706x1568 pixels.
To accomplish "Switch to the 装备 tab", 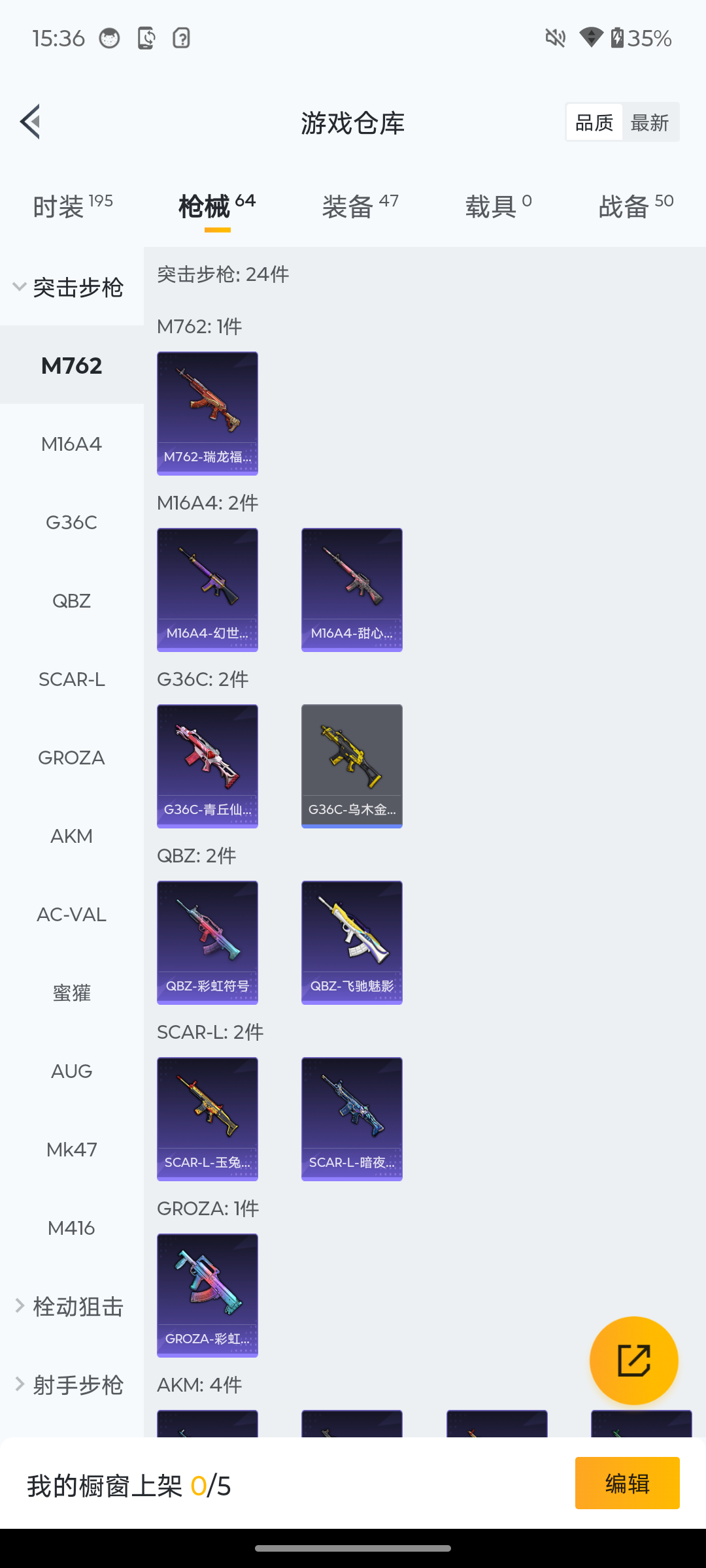I will click(360, 206).
